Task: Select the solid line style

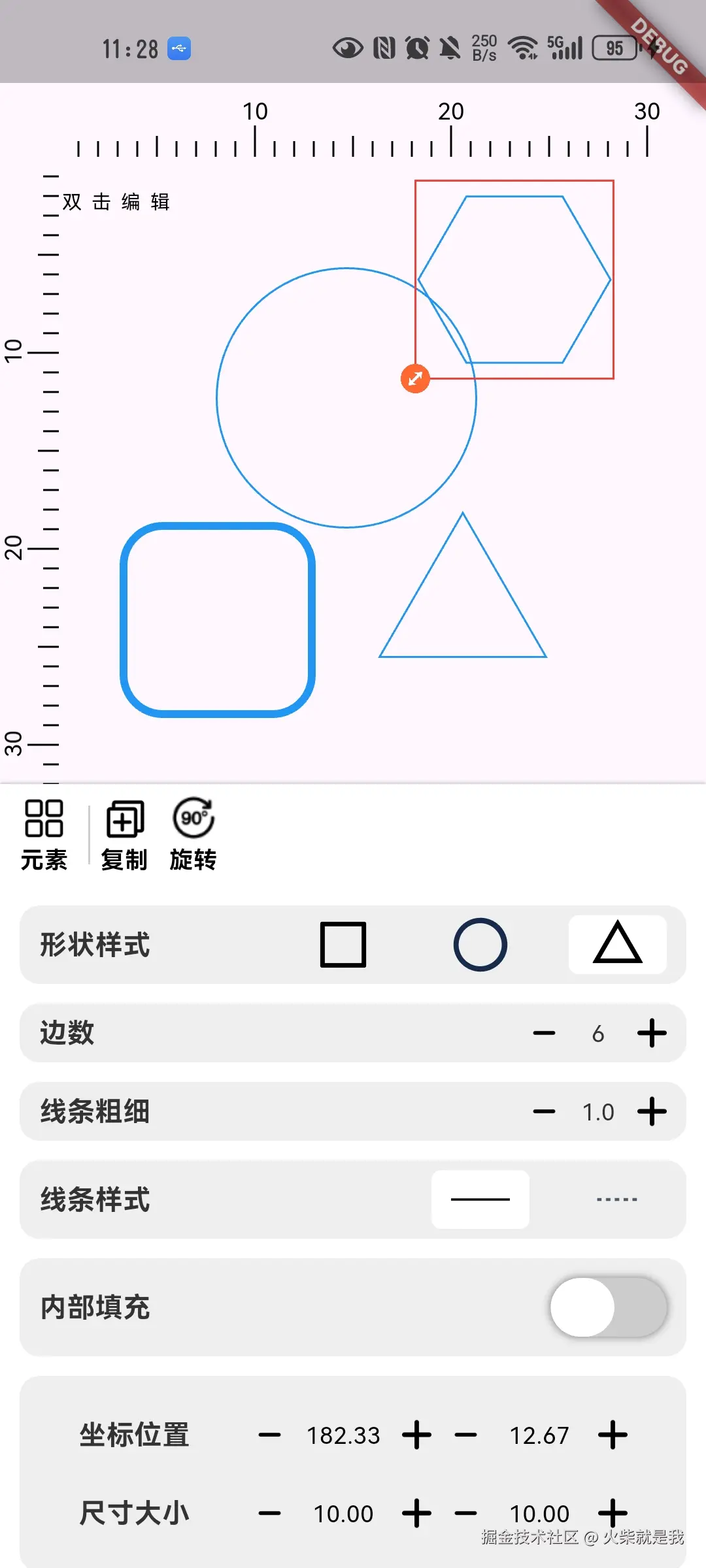Action: click(480, 1200)
